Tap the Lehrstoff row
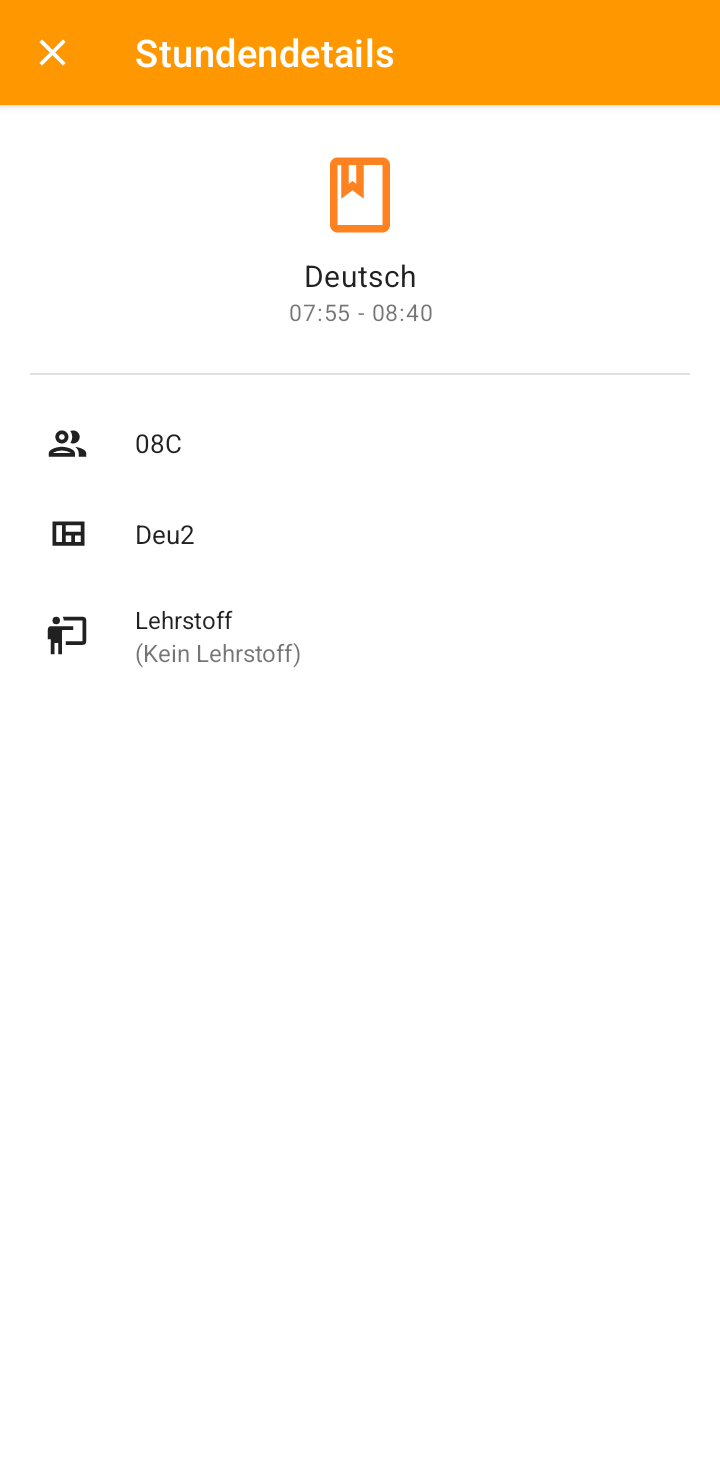 pyautogui.click(x=183, y=620)
